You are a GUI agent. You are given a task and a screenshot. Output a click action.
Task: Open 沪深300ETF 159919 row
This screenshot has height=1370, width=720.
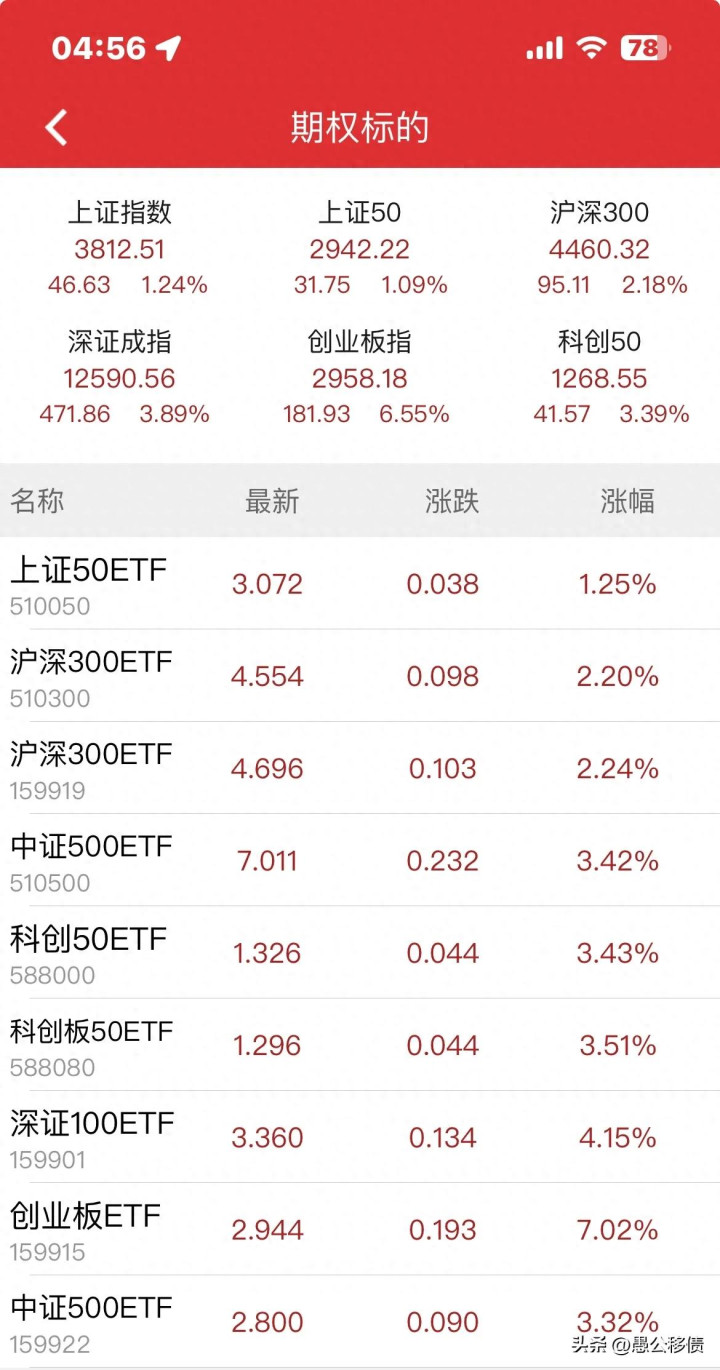point(360,768)
